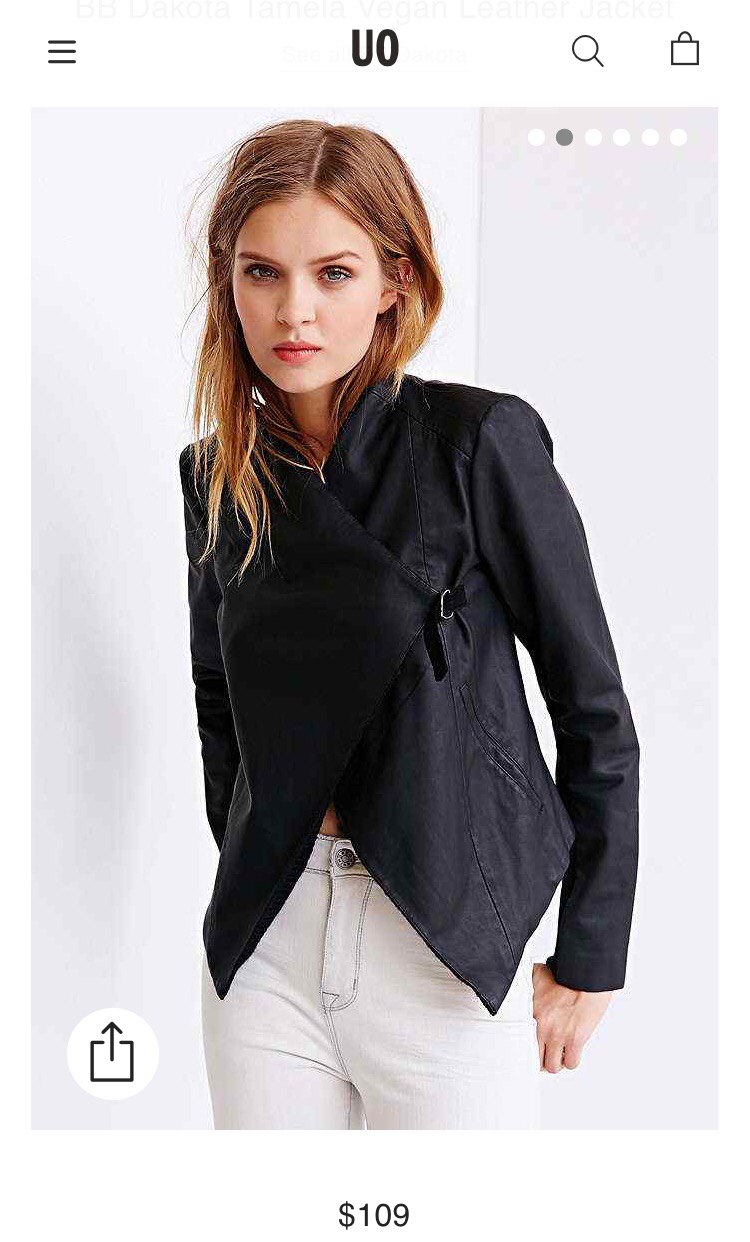Open the search magnifier
750x1242 pixels.
click(x=588, y=51)
